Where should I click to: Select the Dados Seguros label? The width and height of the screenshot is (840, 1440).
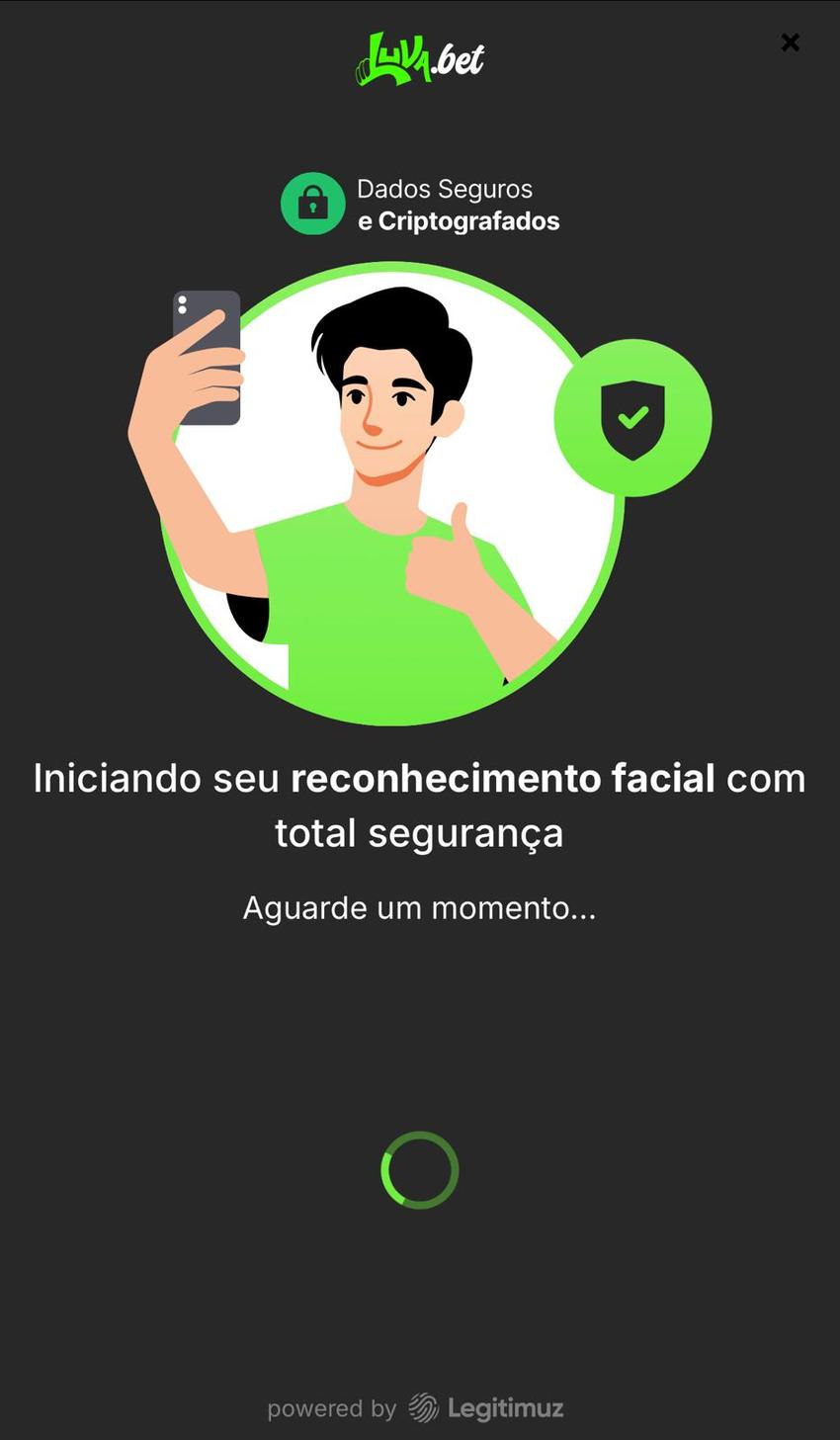(444, 189)
